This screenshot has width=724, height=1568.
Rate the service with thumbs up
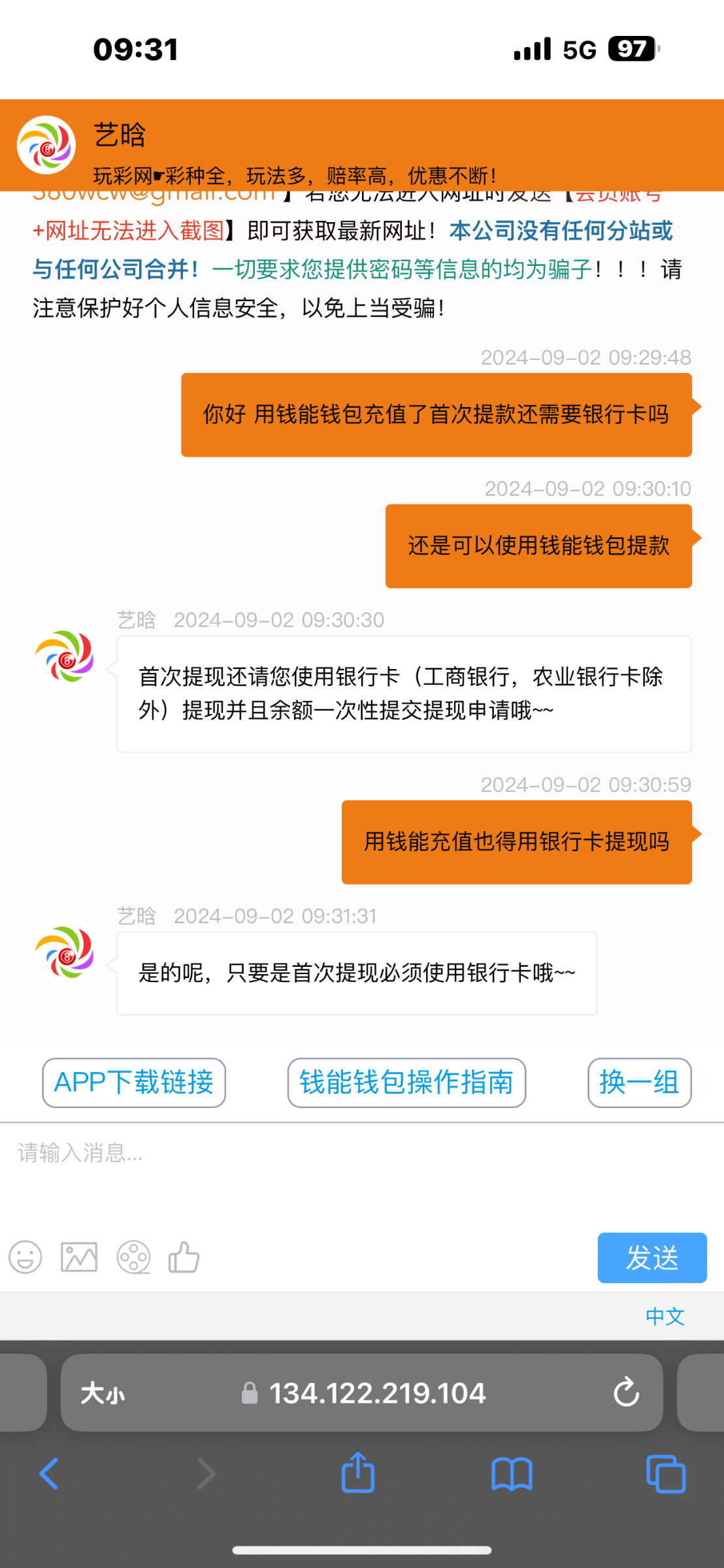(x=184, y=1257)
